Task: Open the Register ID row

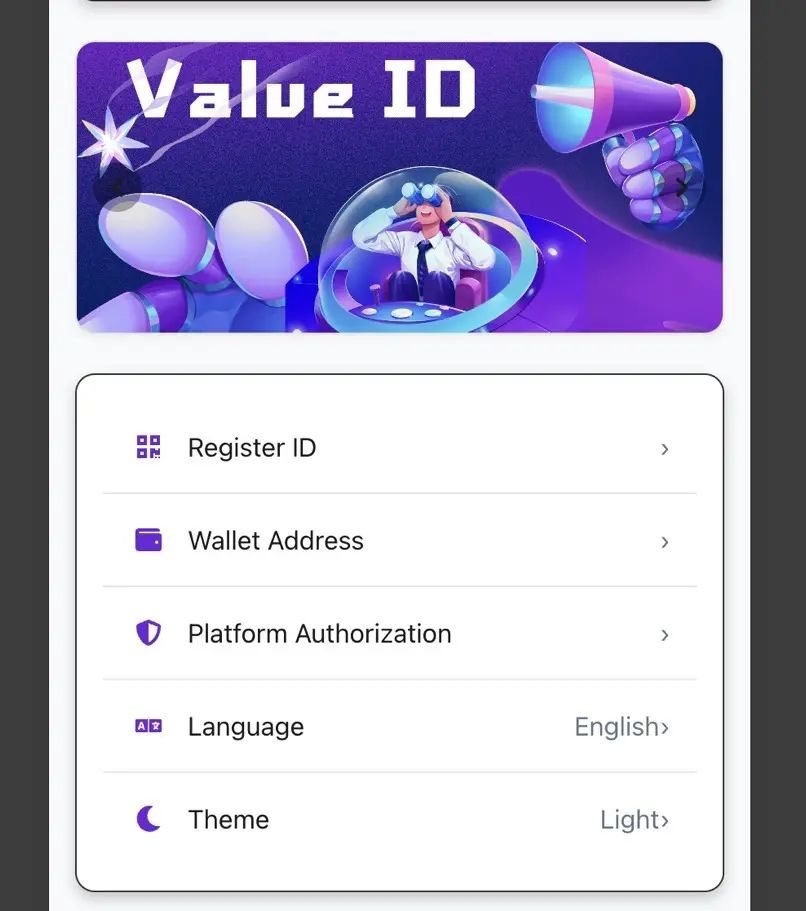Action: click(400, 448)
